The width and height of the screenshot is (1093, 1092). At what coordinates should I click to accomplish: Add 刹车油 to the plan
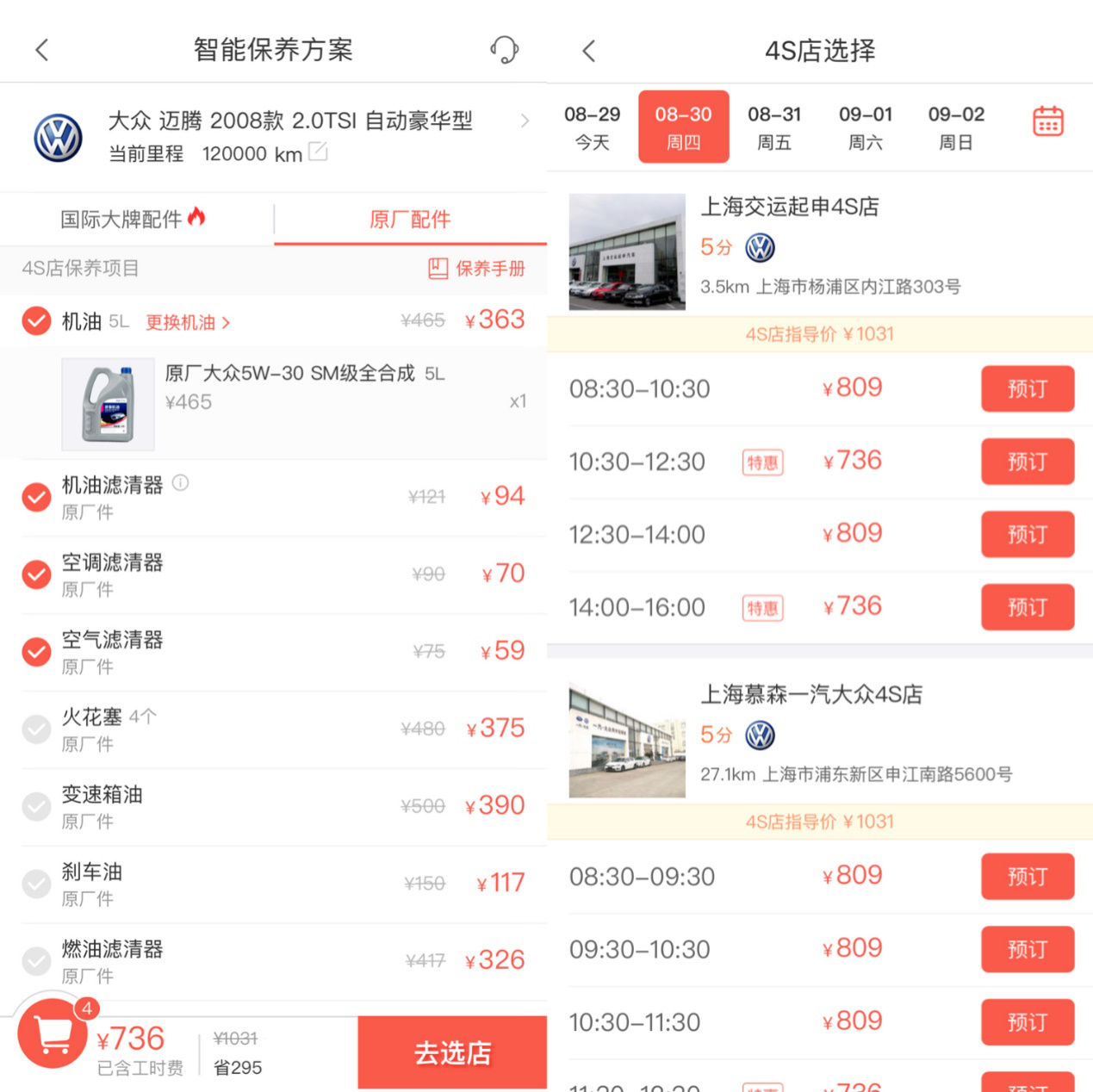(x=36, y=884)
